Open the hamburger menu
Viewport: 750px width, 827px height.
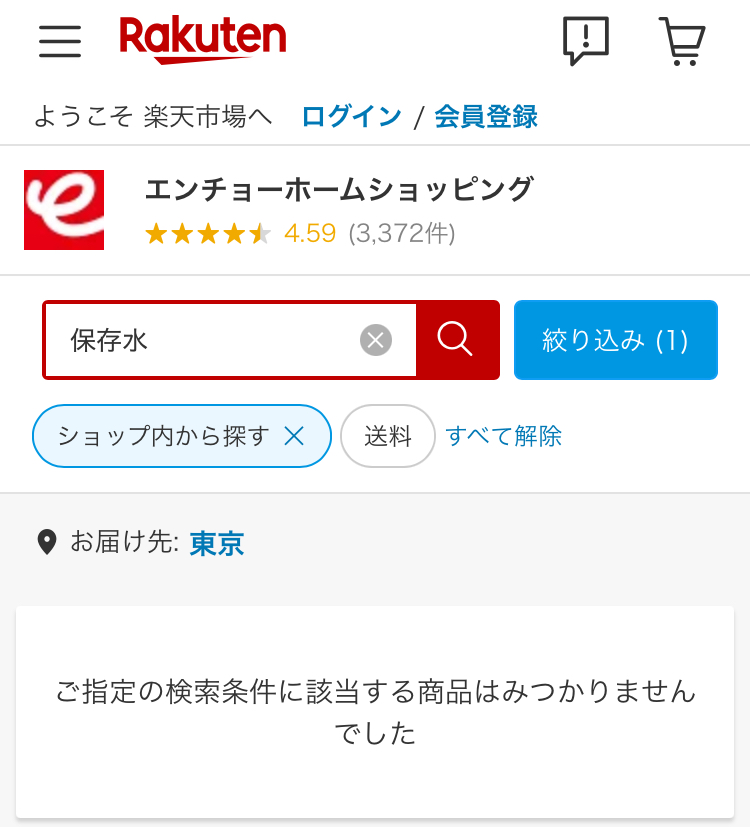coord(60,41)
